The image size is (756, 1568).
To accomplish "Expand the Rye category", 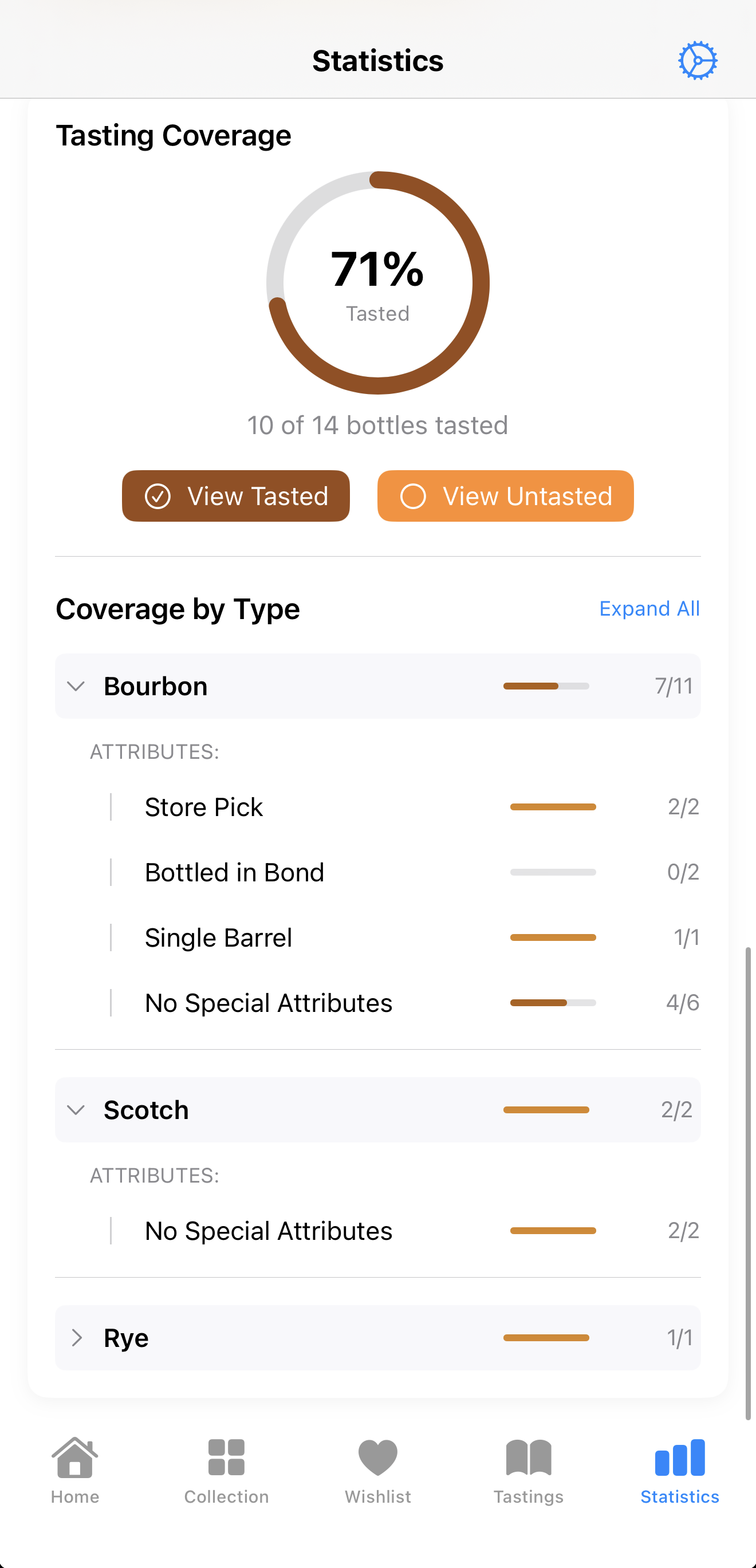I will tap(77, 1337).
